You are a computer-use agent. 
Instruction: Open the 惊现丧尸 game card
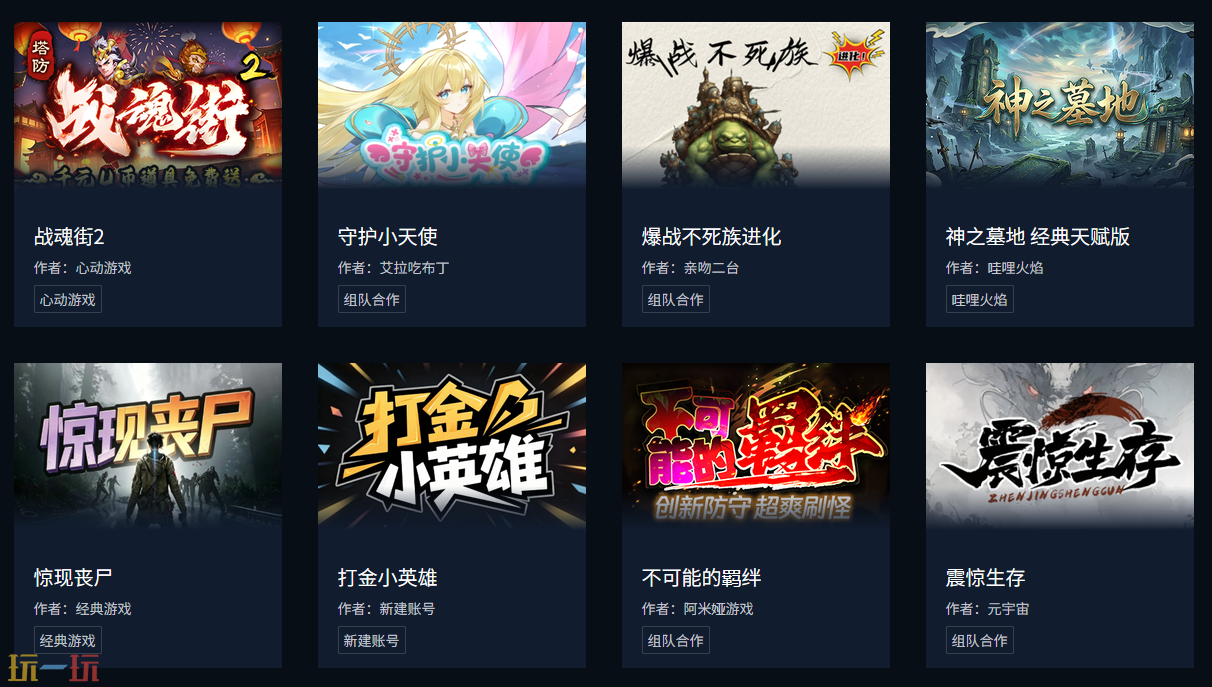(x=148, y=515)
